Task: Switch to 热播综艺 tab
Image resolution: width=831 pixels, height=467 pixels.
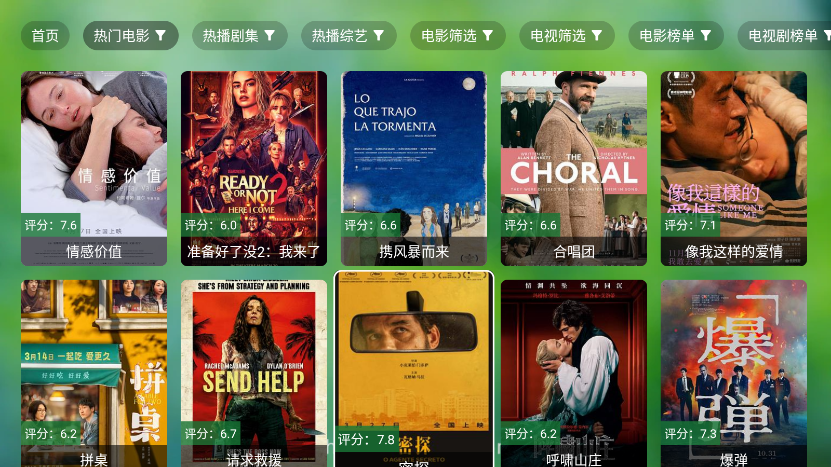Action: click(348, 36)
